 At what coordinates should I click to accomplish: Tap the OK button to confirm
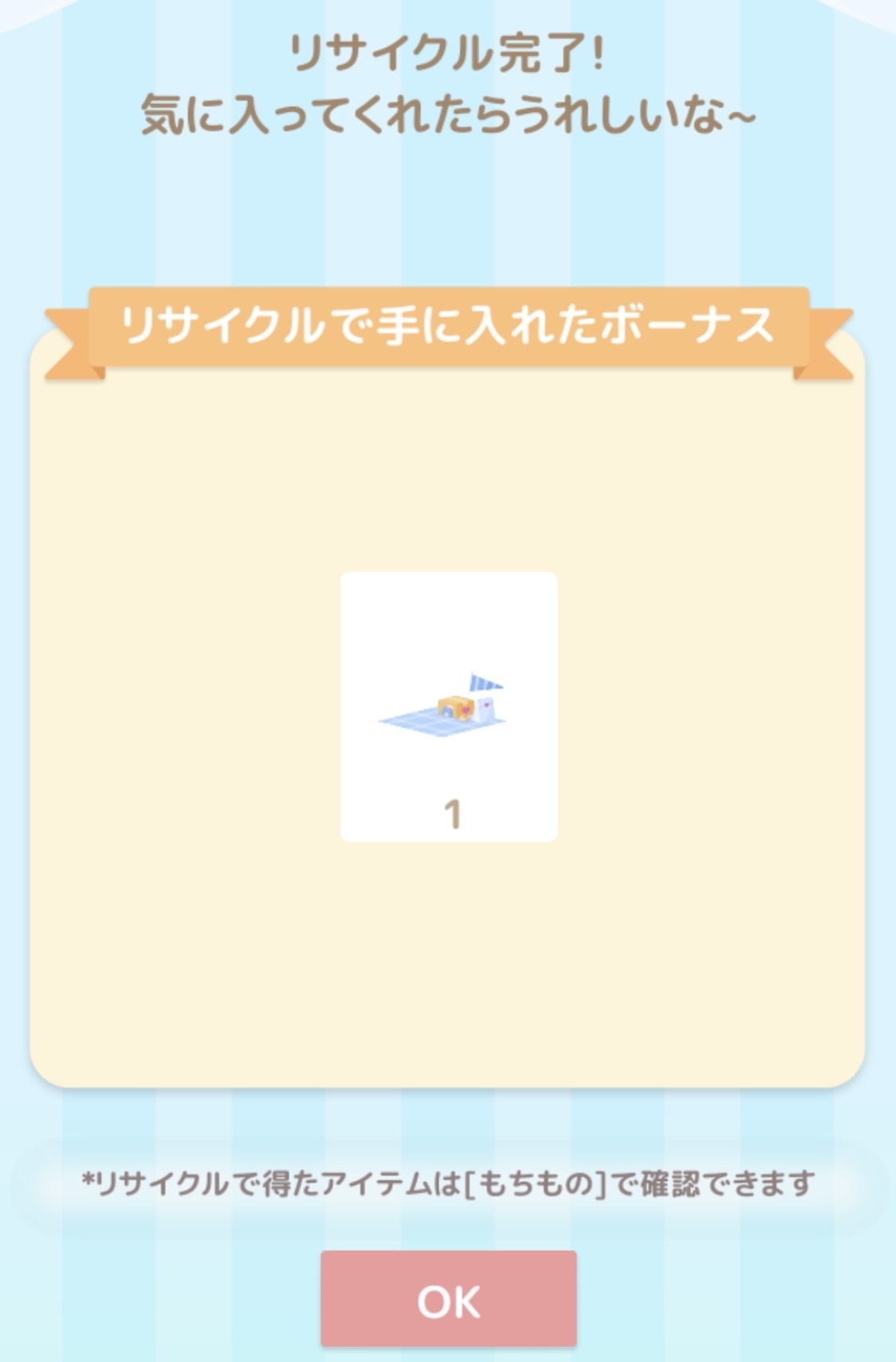[448, 1300]
